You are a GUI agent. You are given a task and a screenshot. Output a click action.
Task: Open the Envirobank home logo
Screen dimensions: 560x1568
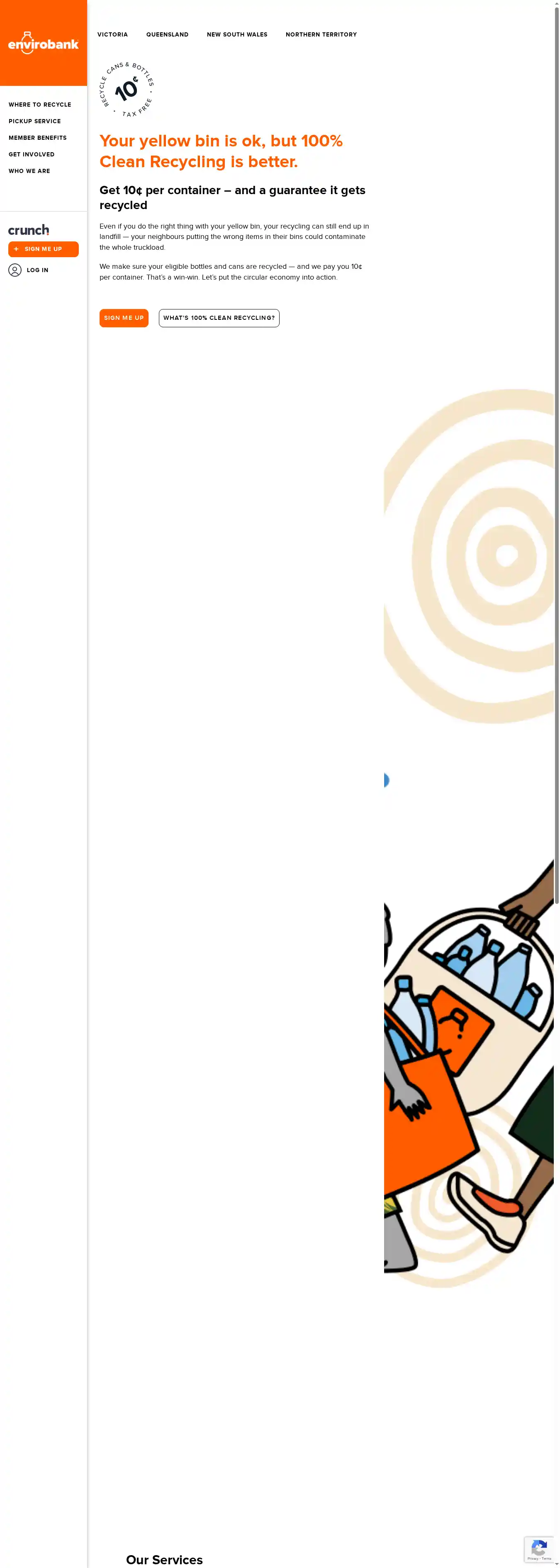(x=43, y=43)
